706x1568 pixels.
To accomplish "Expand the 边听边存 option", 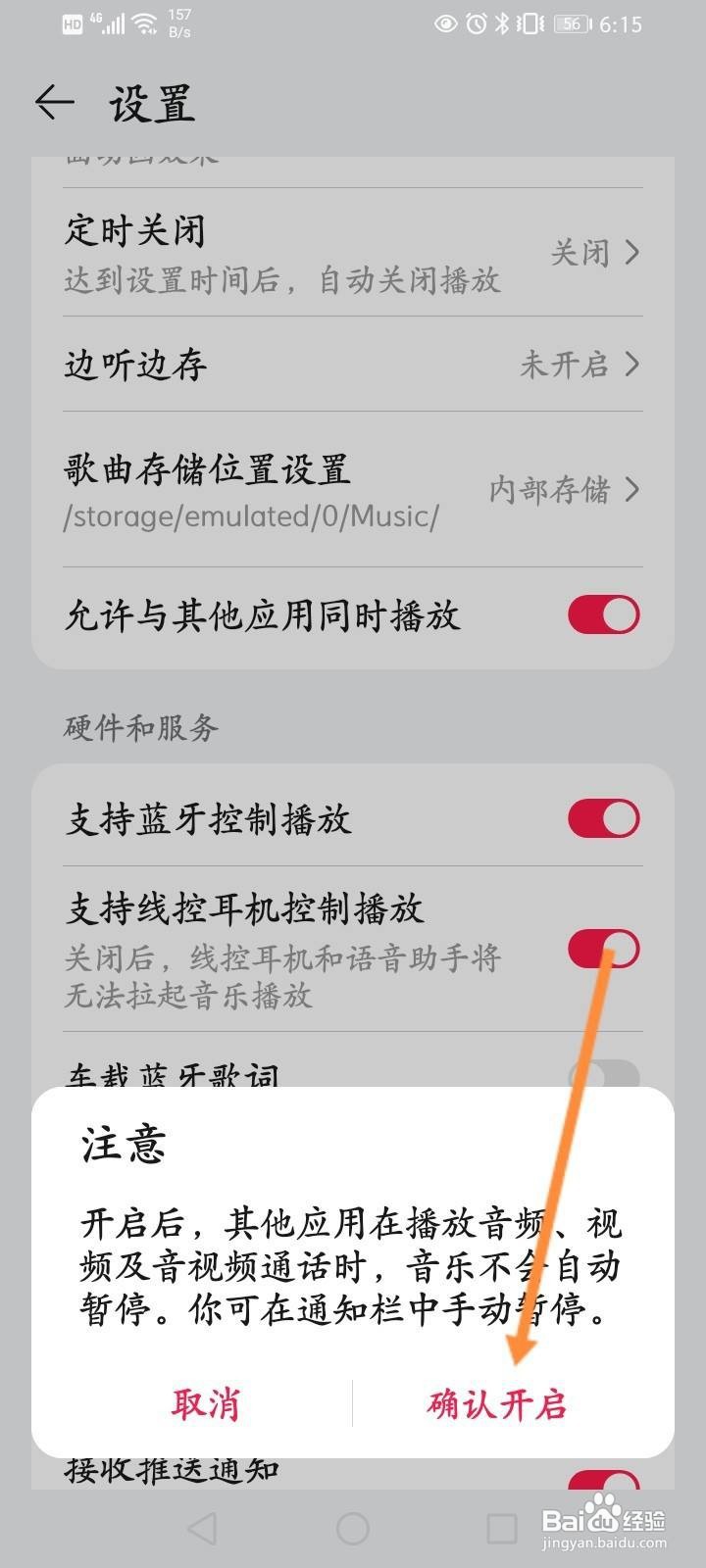I will tap(632, 366).
